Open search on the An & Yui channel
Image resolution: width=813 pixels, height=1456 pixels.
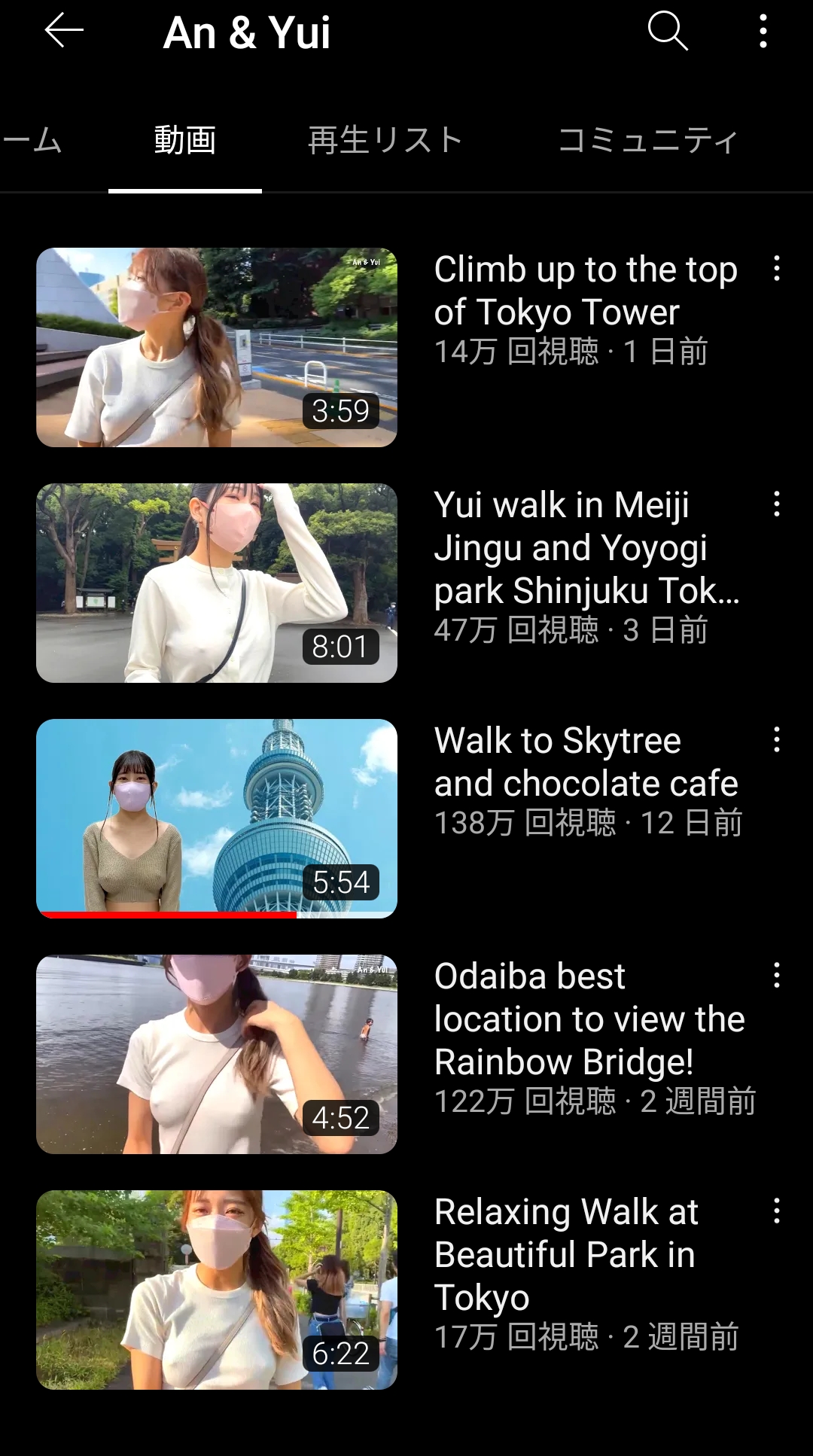(668, 32)
